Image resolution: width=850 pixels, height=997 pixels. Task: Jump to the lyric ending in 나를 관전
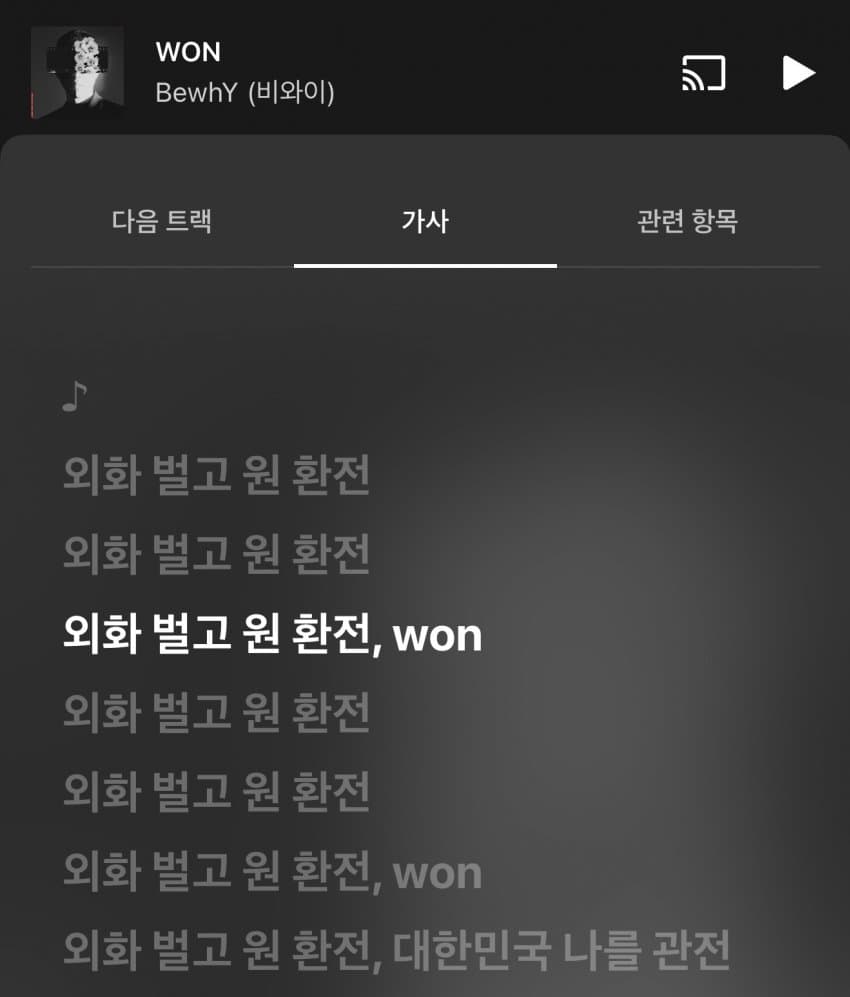click(x=397, y=950)
